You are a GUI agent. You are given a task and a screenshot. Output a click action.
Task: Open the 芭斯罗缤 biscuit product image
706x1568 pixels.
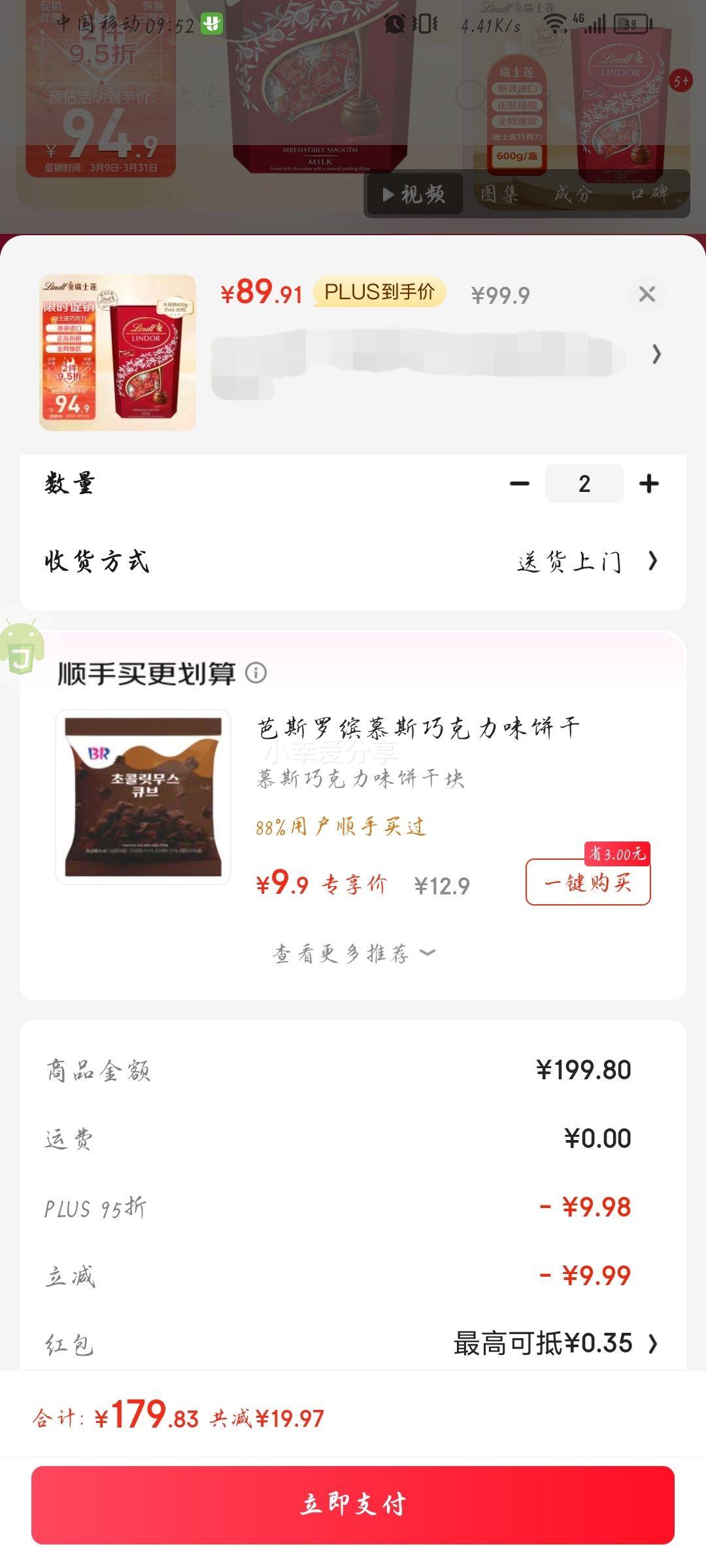click(143, 797)
